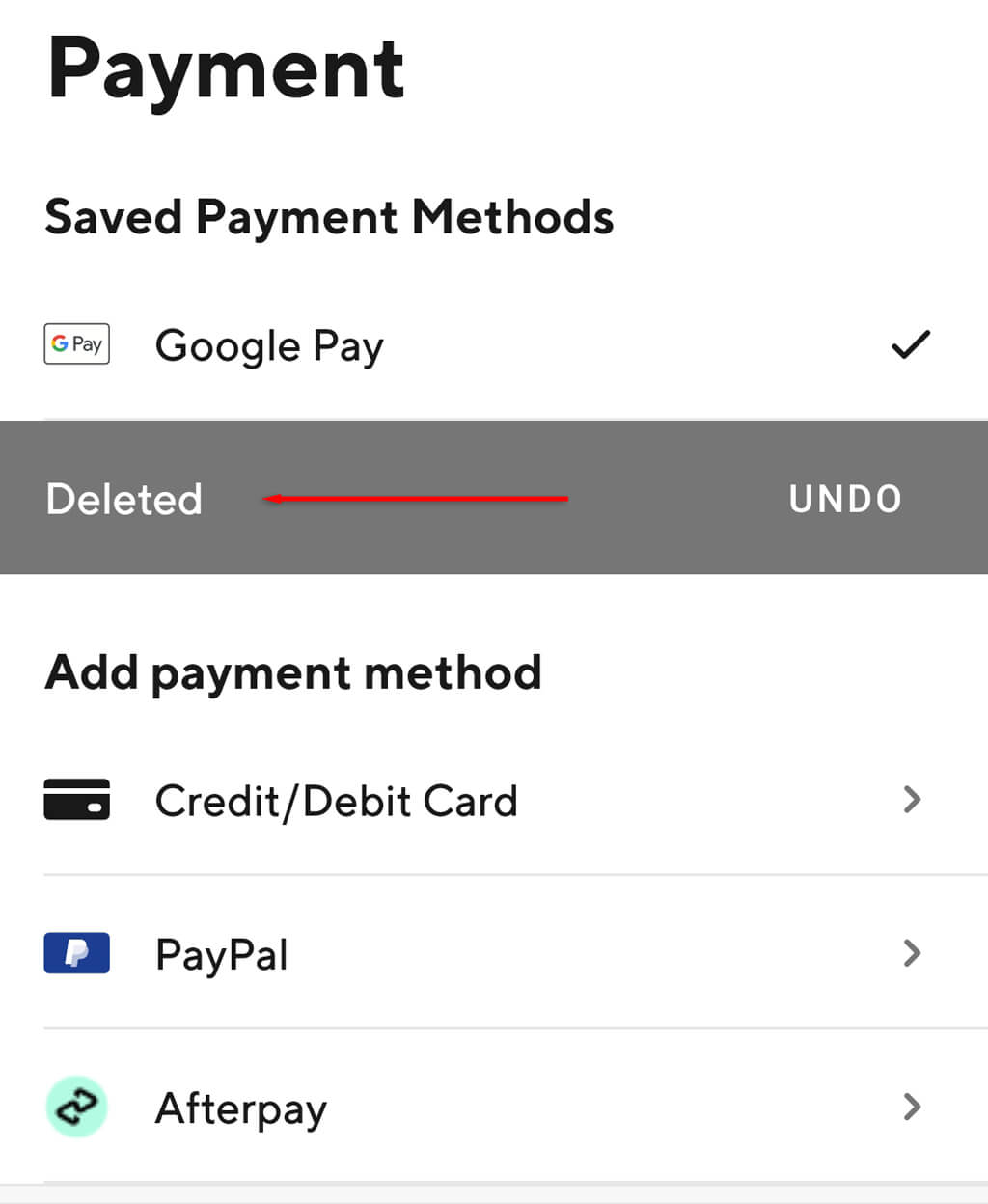
Task: Add PayPal as a payment method
Action: pyautogui.click(x=222, y=954)
